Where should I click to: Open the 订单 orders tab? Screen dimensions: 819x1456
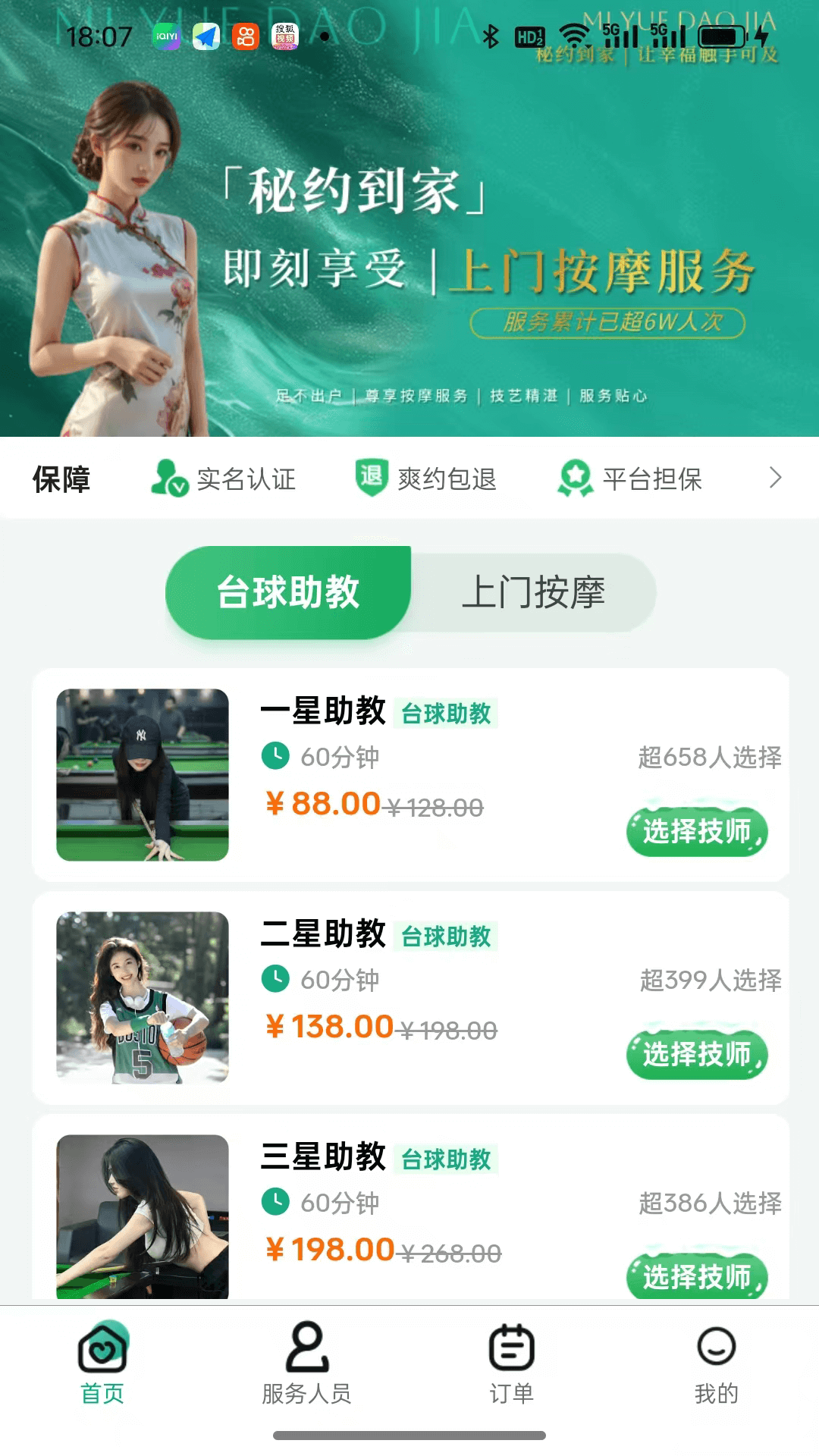pyautogui.click(x=511, y=1363)
